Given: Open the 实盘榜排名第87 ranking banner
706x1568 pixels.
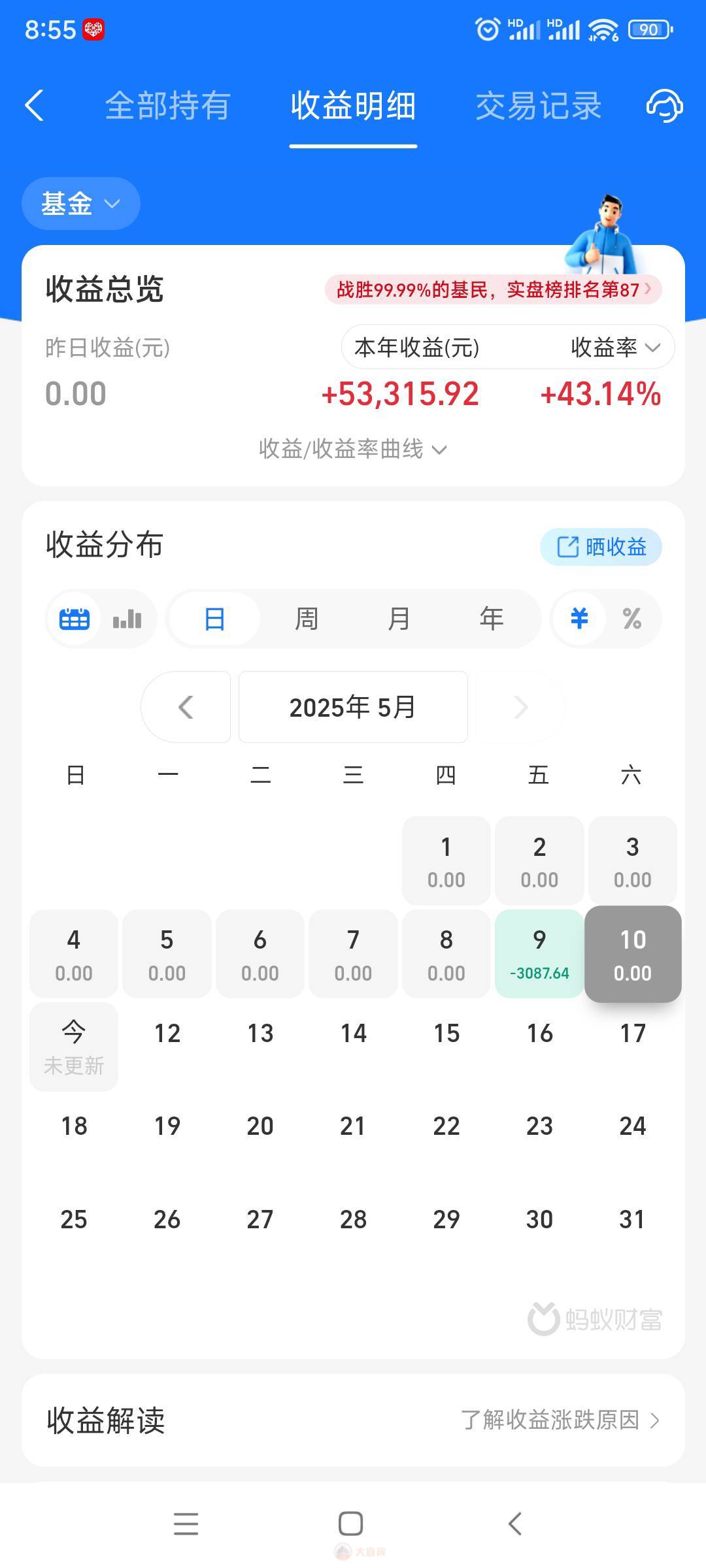Looking at the screenshot, I should click(x=493, y=289).
